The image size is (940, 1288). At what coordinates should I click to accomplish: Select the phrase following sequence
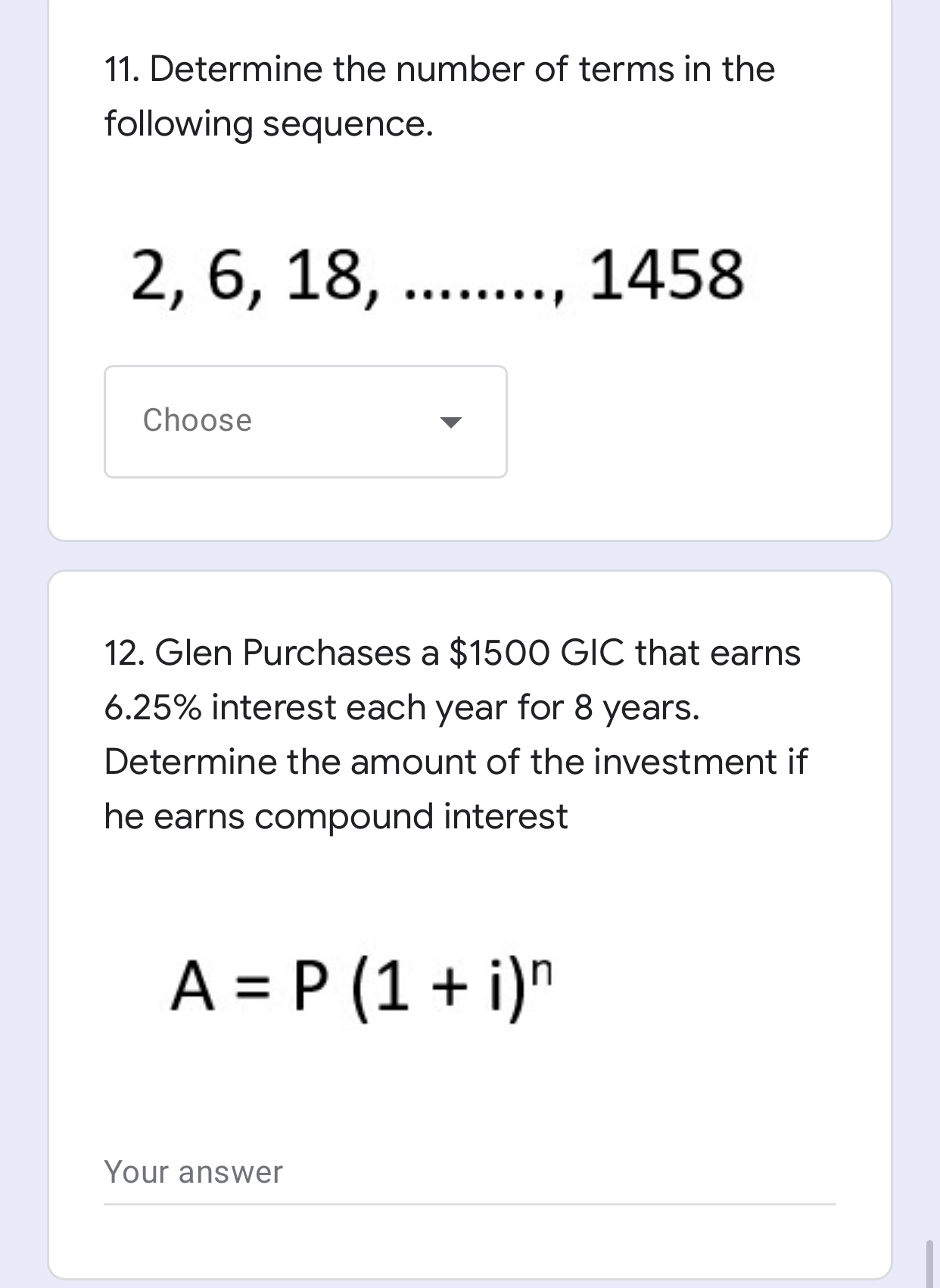tap(268, 123)
